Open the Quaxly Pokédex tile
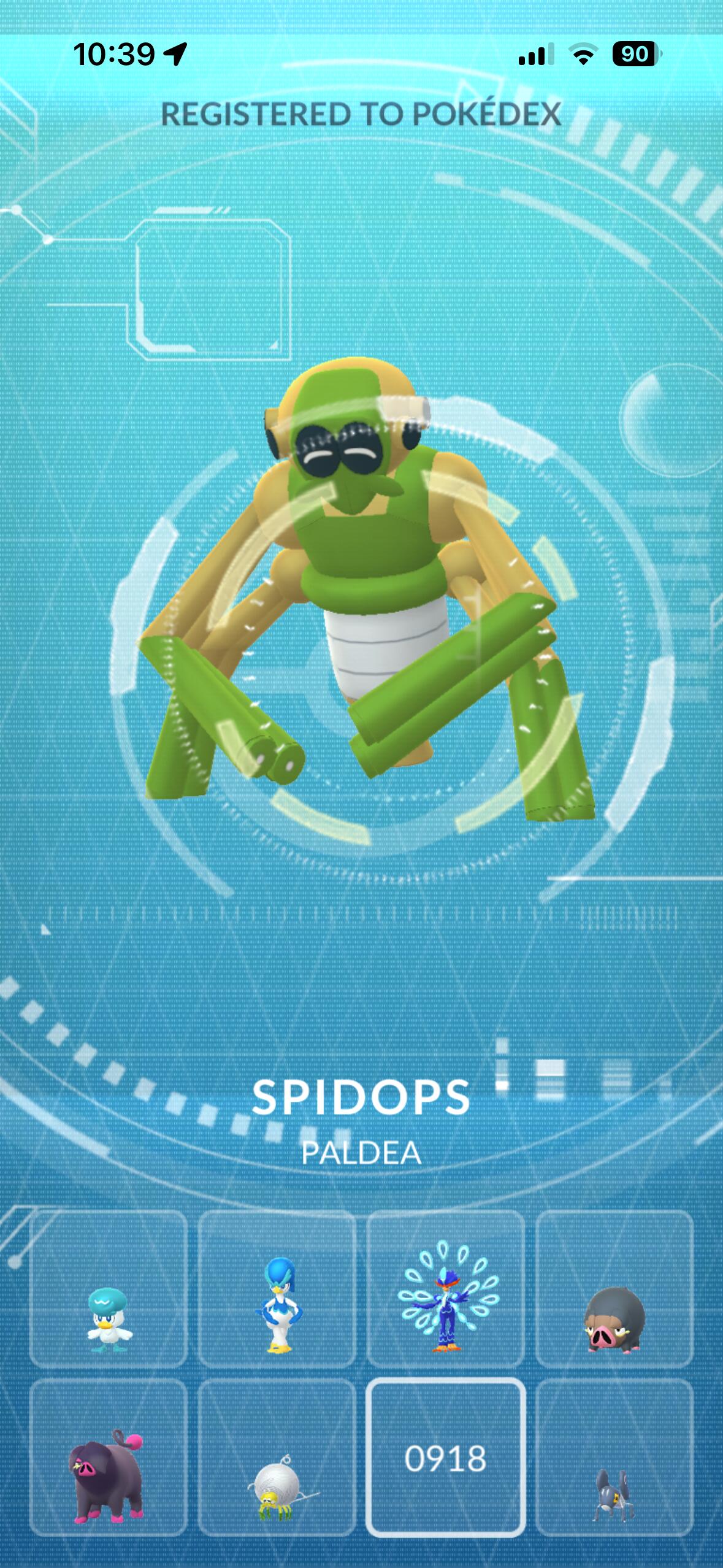723x1568 pixels. 108,1288
